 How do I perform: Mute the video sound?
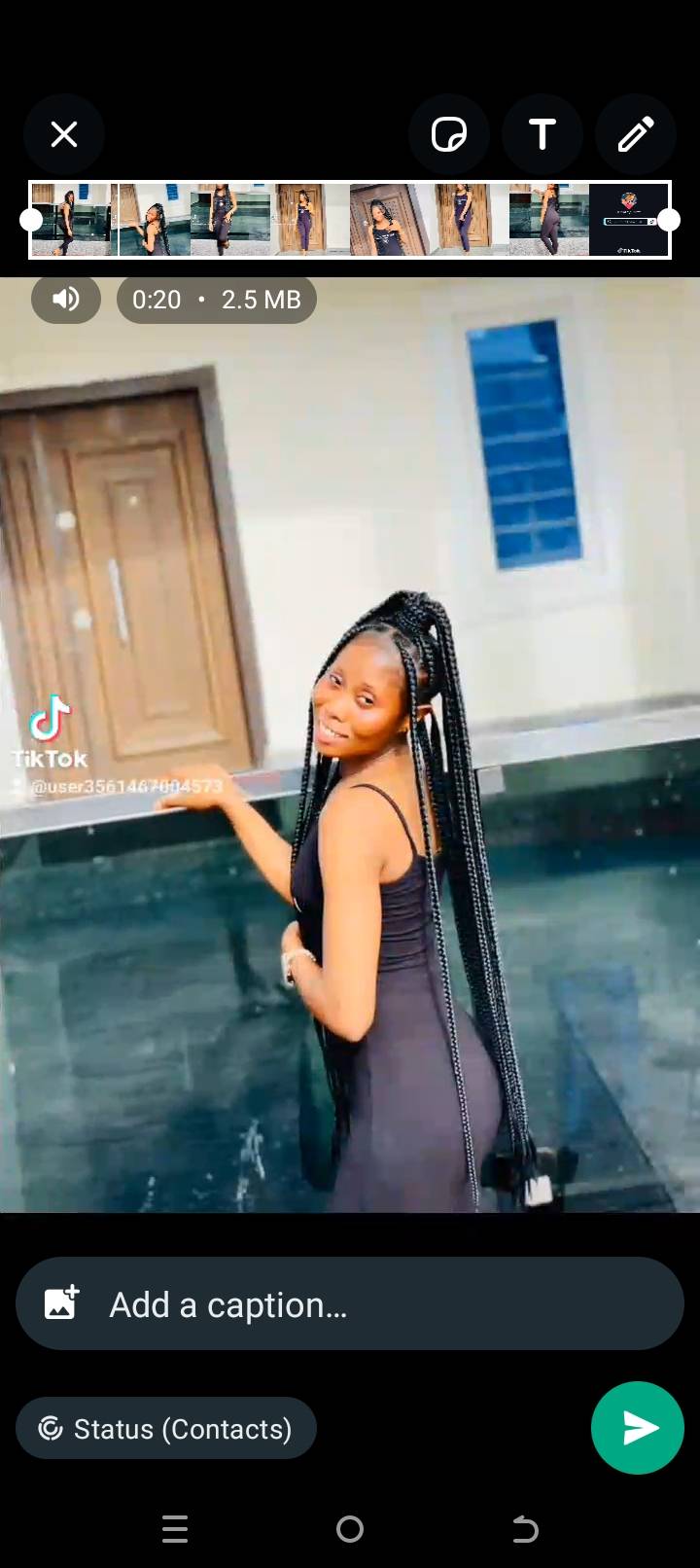[66, 300]
